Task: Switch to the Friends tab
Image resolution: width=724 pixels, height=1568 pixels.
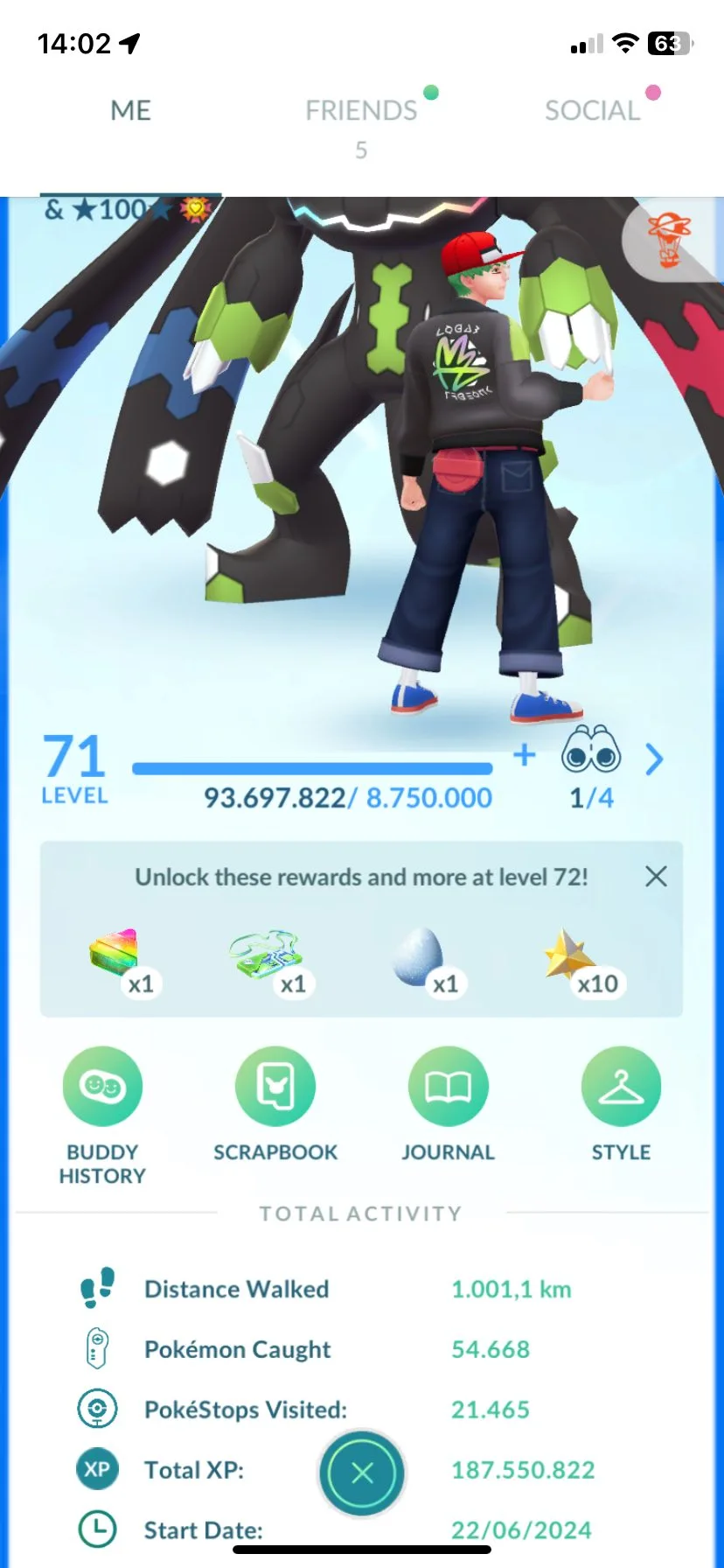Action: (x=361, y=111)
